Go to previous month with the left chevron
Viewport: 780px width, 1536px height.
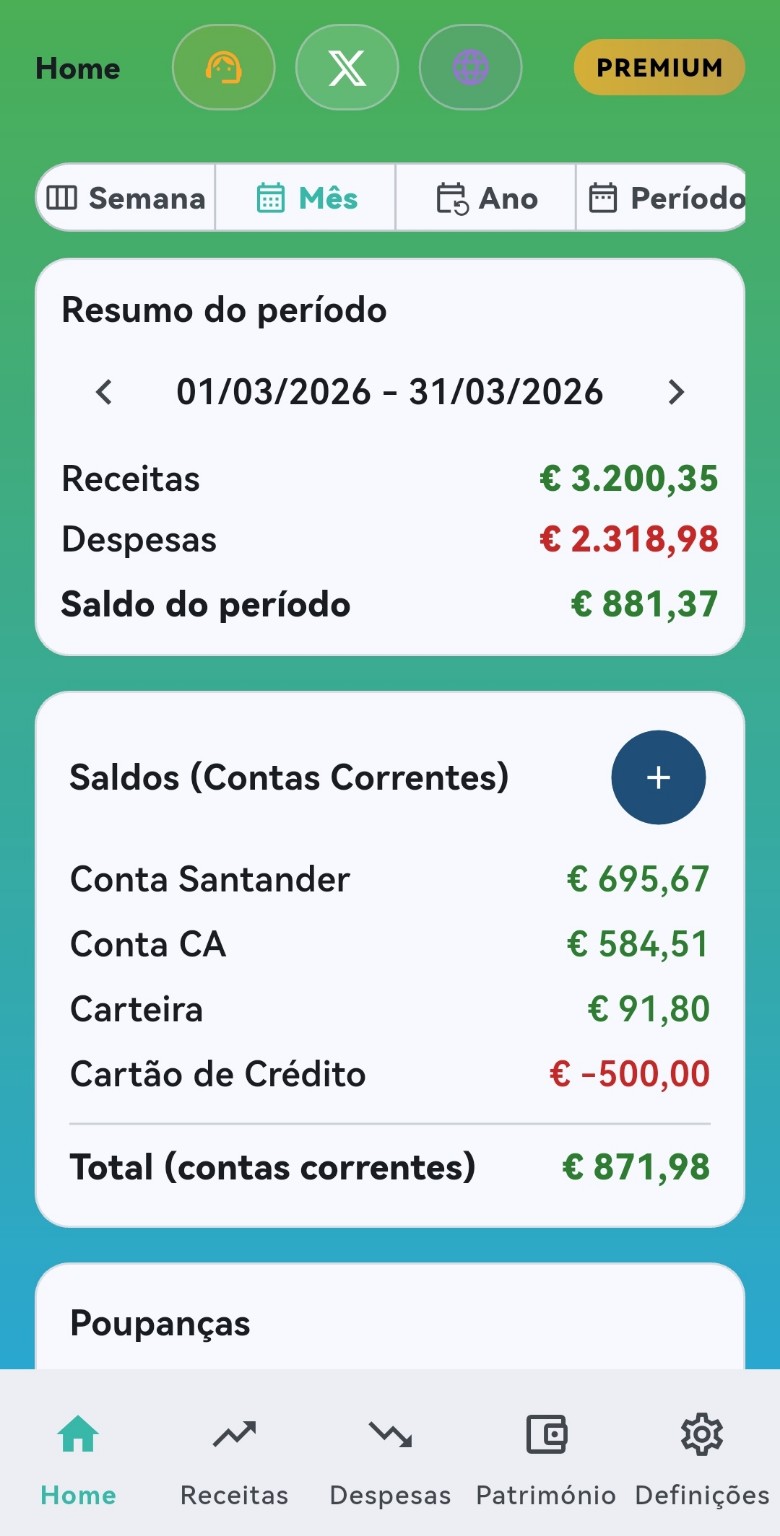click(104, 392)
